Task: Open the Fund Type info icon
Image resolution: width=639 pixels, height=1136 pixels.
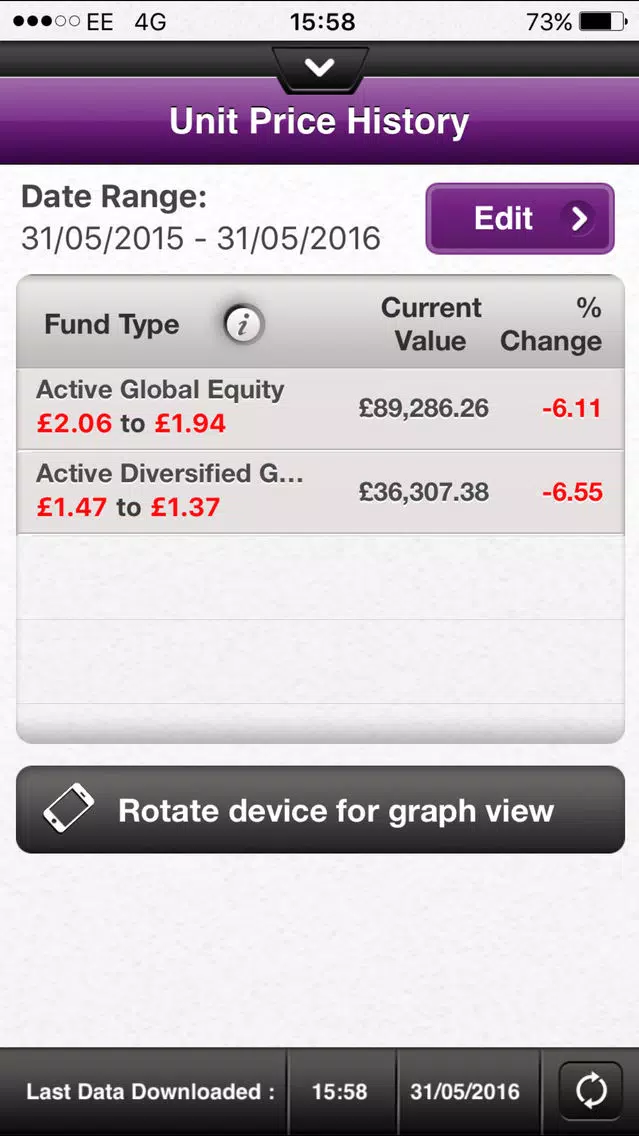Action: coord(243,325)
